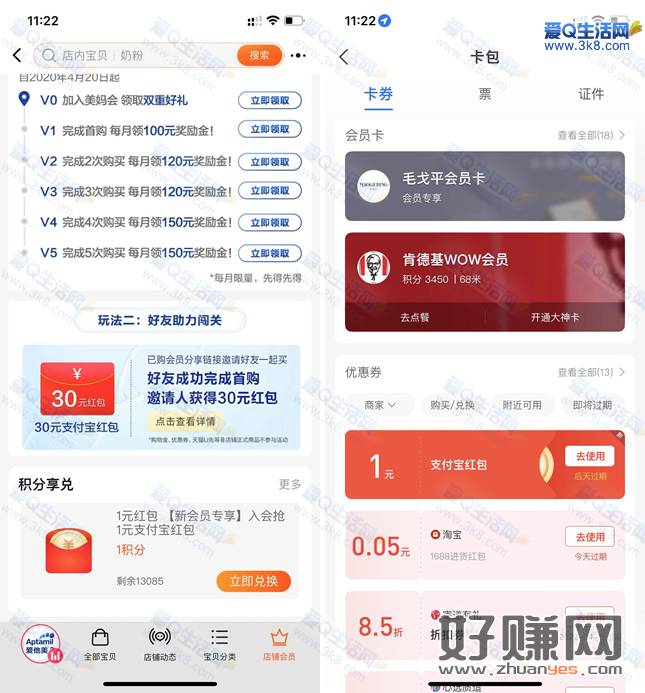This screenshot has width=645, height=693.
Task: Switch to the 票 tab in 卡包
Action: pos(485,94)
